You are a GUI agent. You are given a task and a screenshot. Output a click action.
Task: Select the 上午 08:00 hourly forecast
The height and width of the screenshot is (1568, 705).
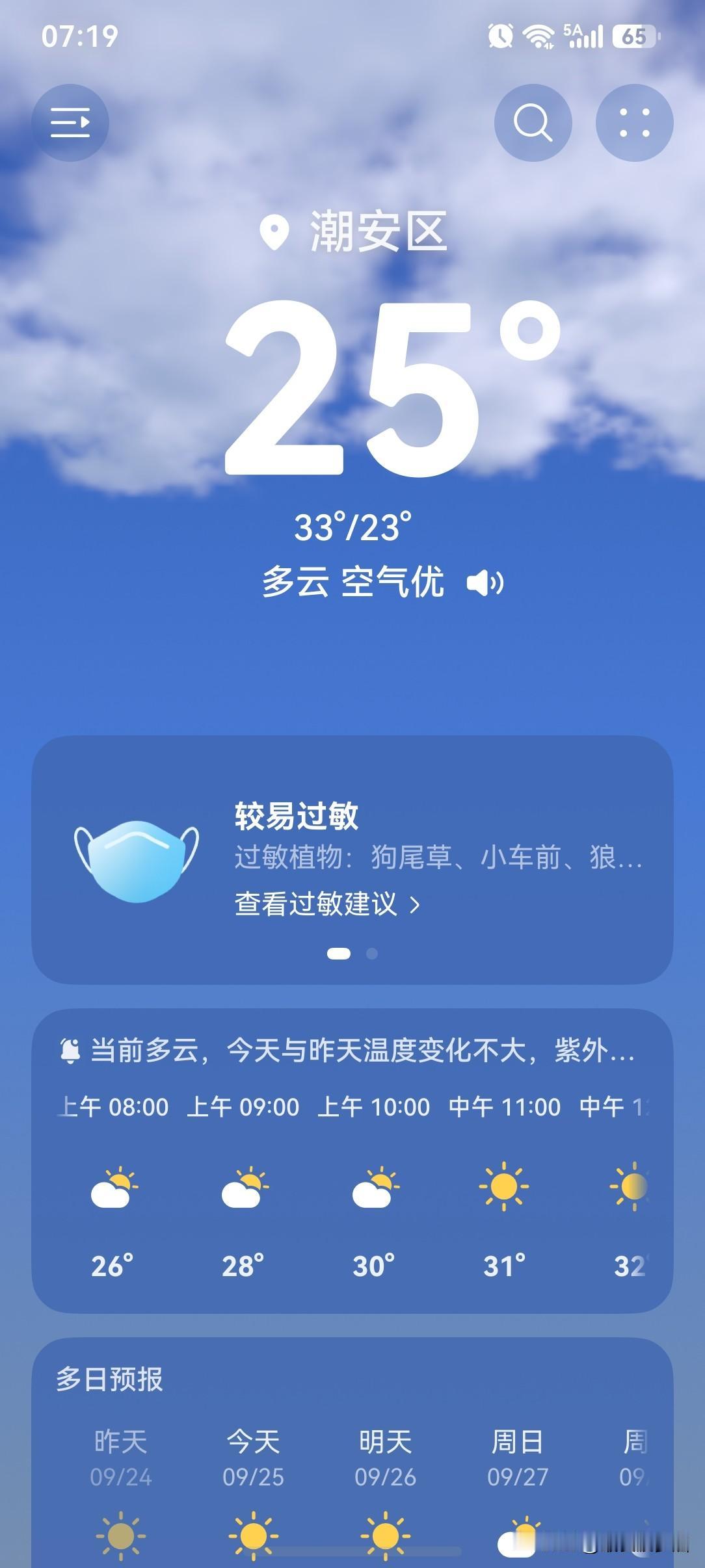(x=113, y=1187)
